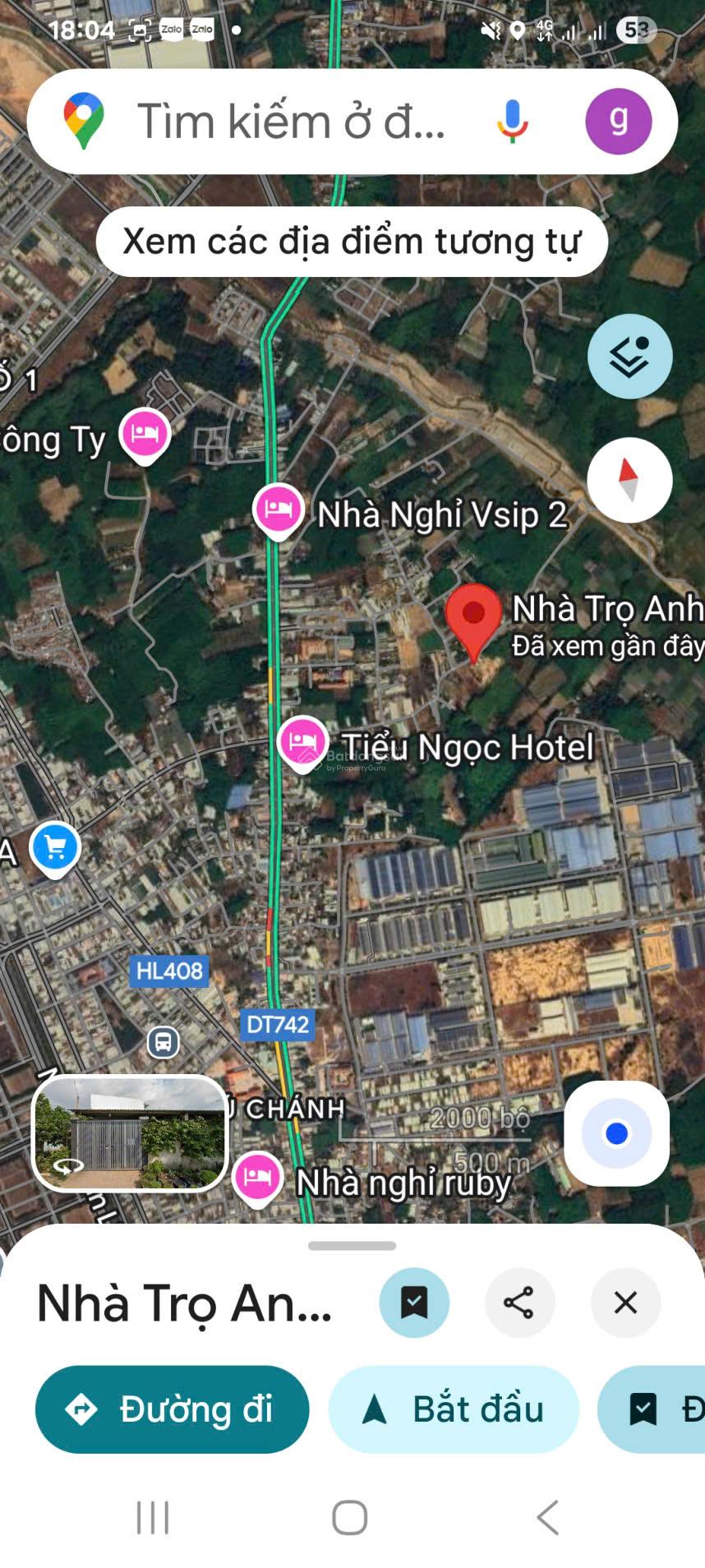Toggle saving Nhà Trọ Anh with the bookmark
This screenshot has height=1568, width=705.
coord(414,1303)
